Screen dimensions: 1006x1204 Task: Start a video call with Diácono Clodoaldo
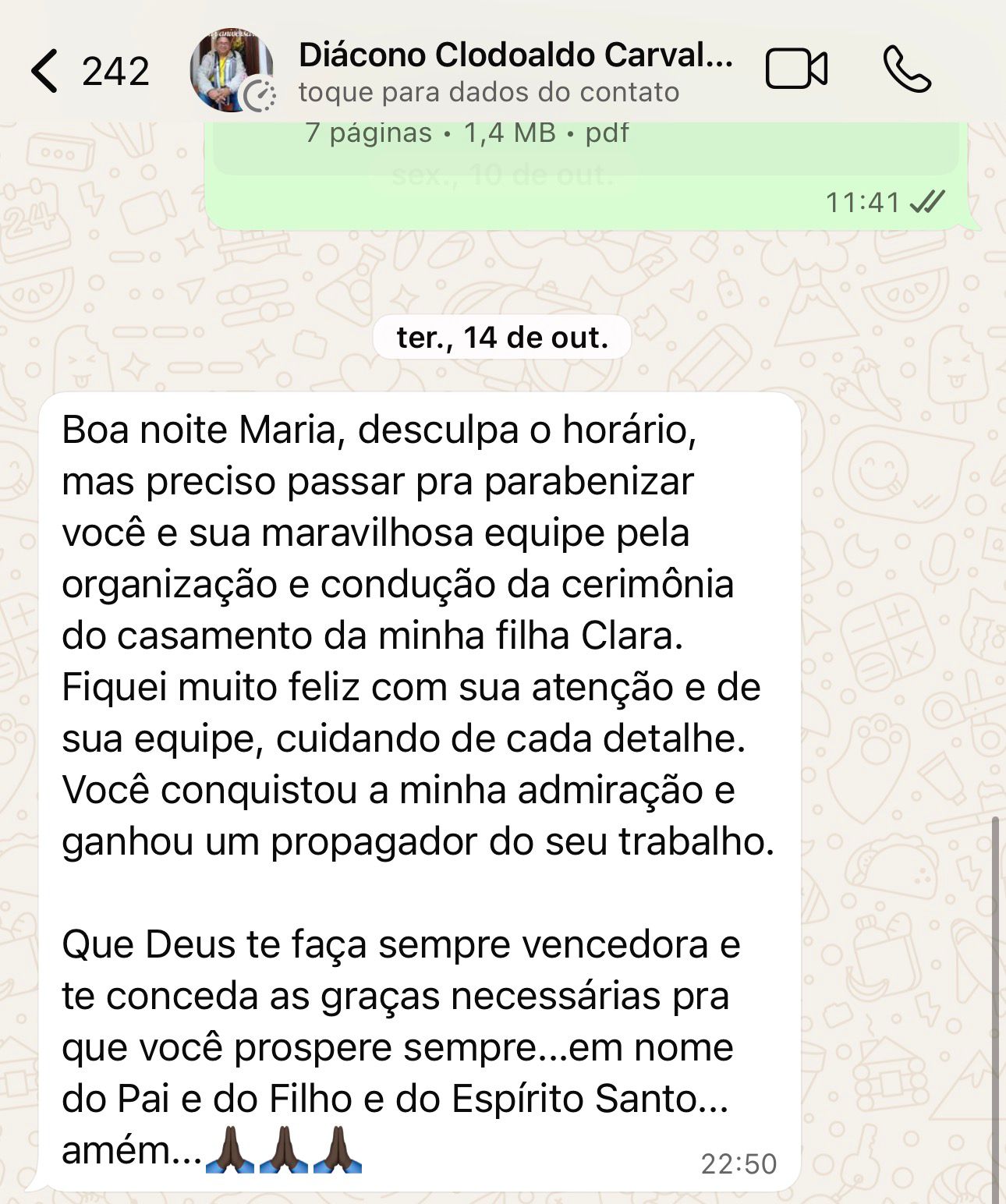pos(796,69)
